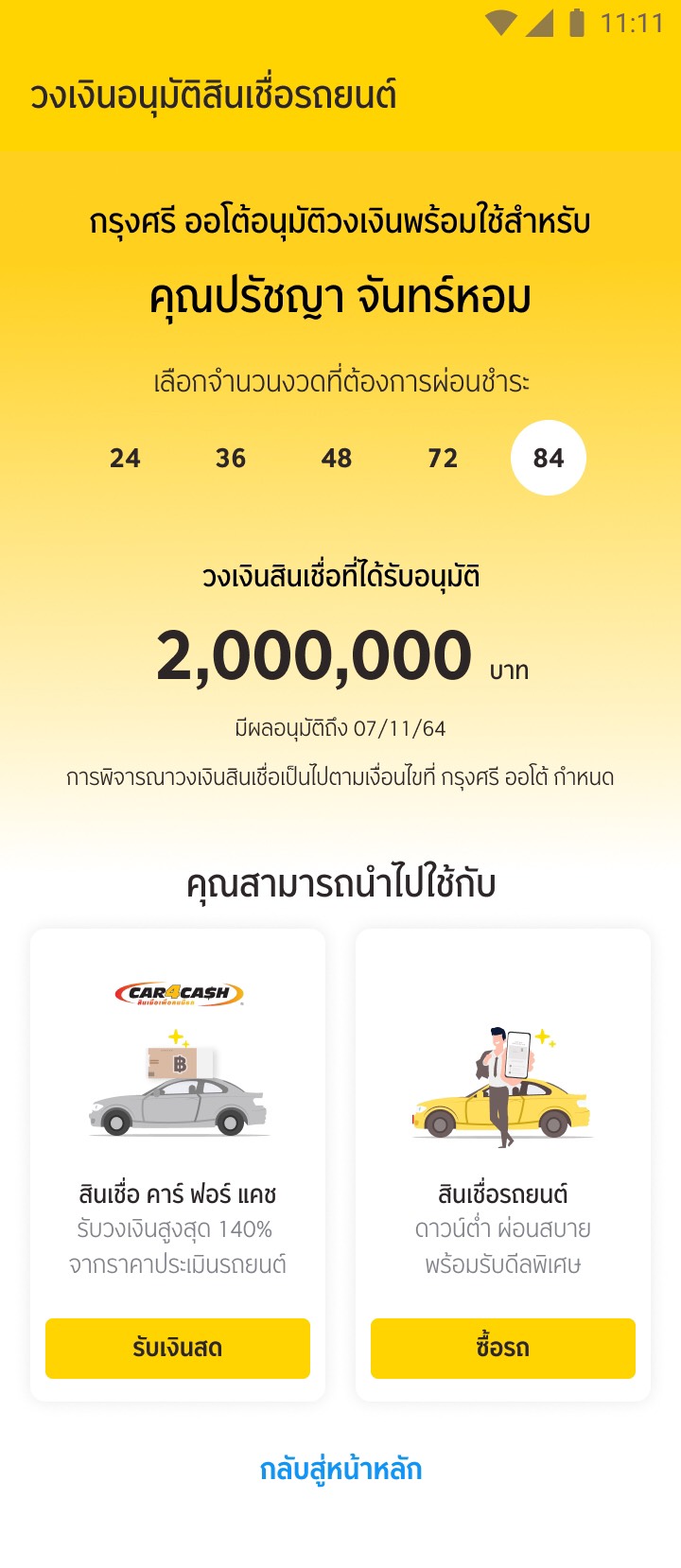Tap the รับเงินสด button

[178, 1348]
